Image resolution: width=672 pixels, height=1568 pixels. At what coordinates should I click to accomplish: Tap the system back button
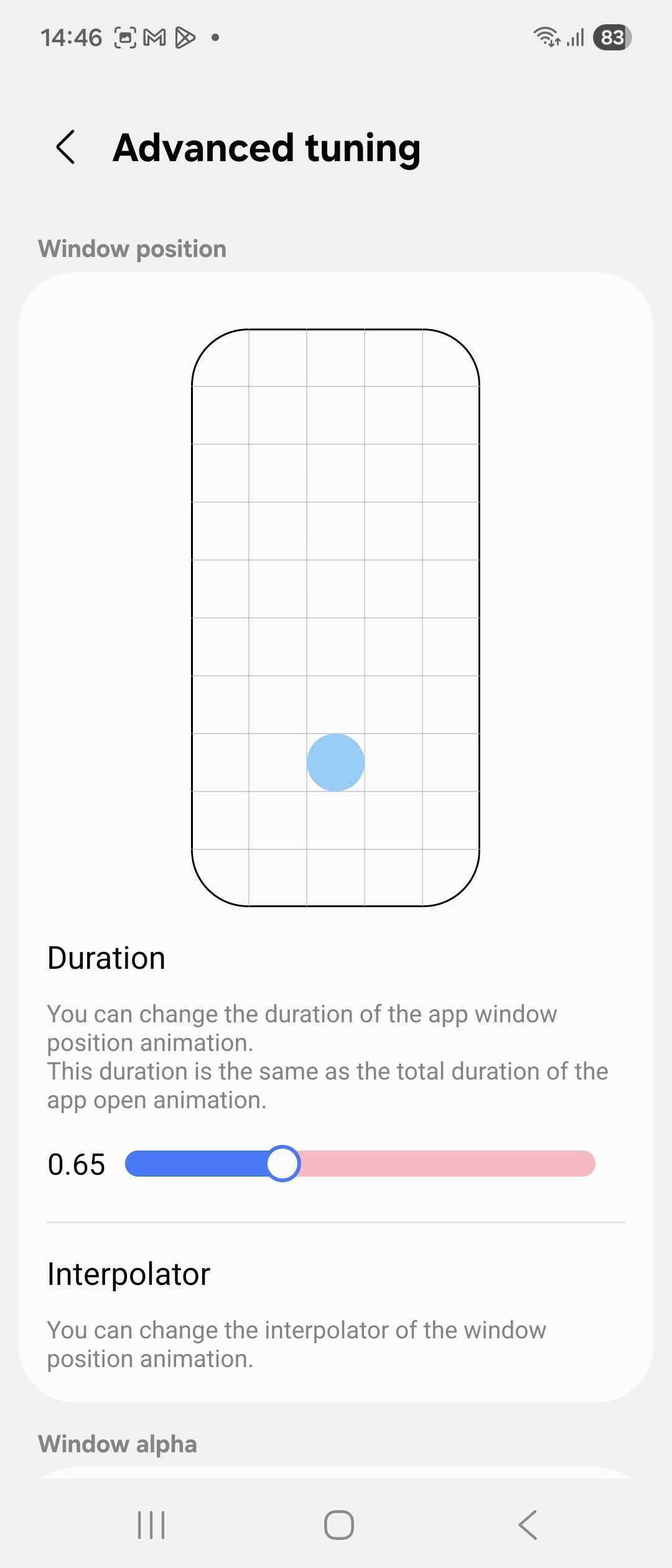coord(528,1525)
